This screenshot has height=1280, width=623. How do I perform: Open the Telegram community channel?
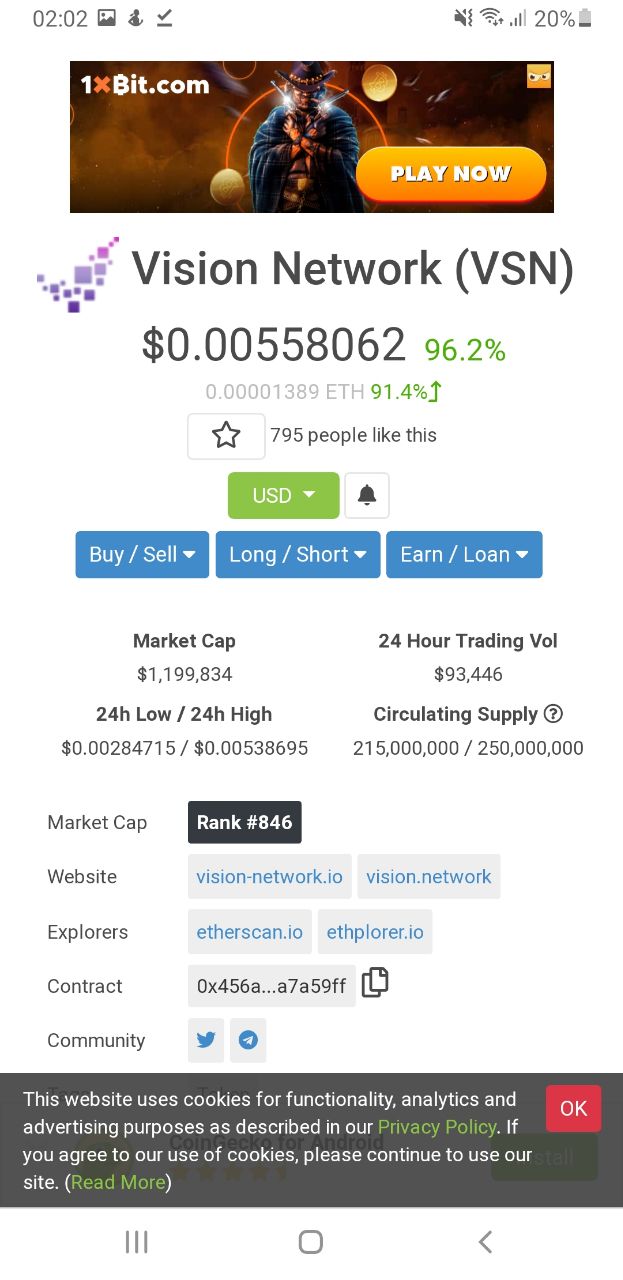click(248, 1040)
